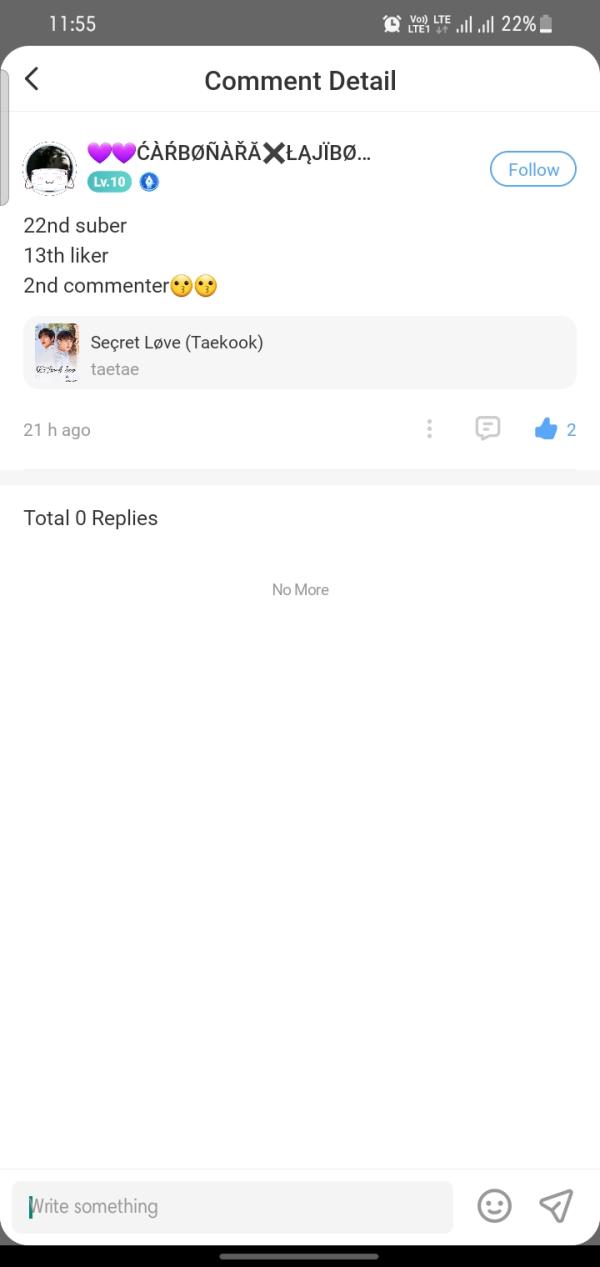Send the reply with paper plane

tap(556, 1206)
